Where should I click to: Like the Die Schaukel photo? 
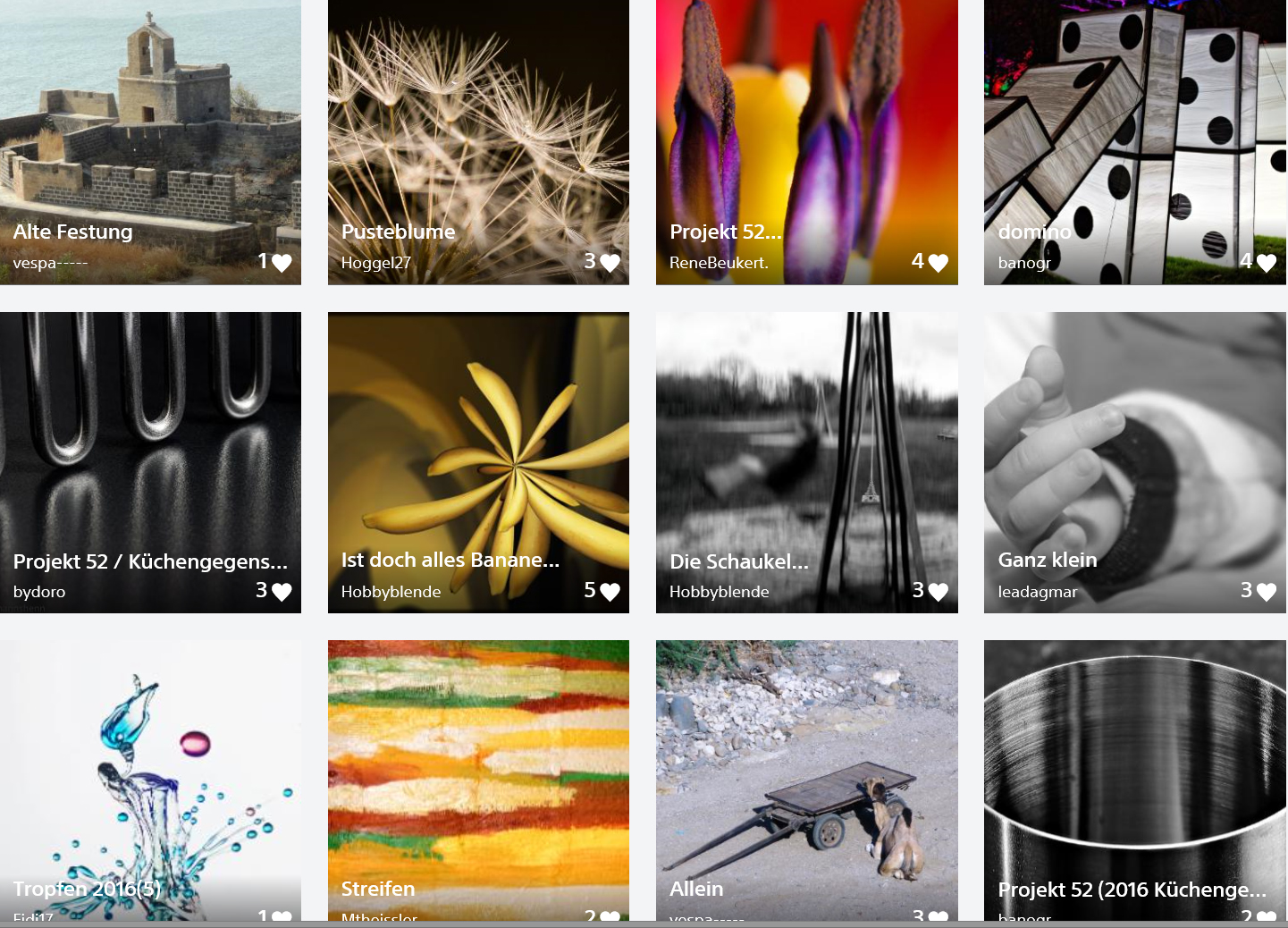click(x=938, y=592)
